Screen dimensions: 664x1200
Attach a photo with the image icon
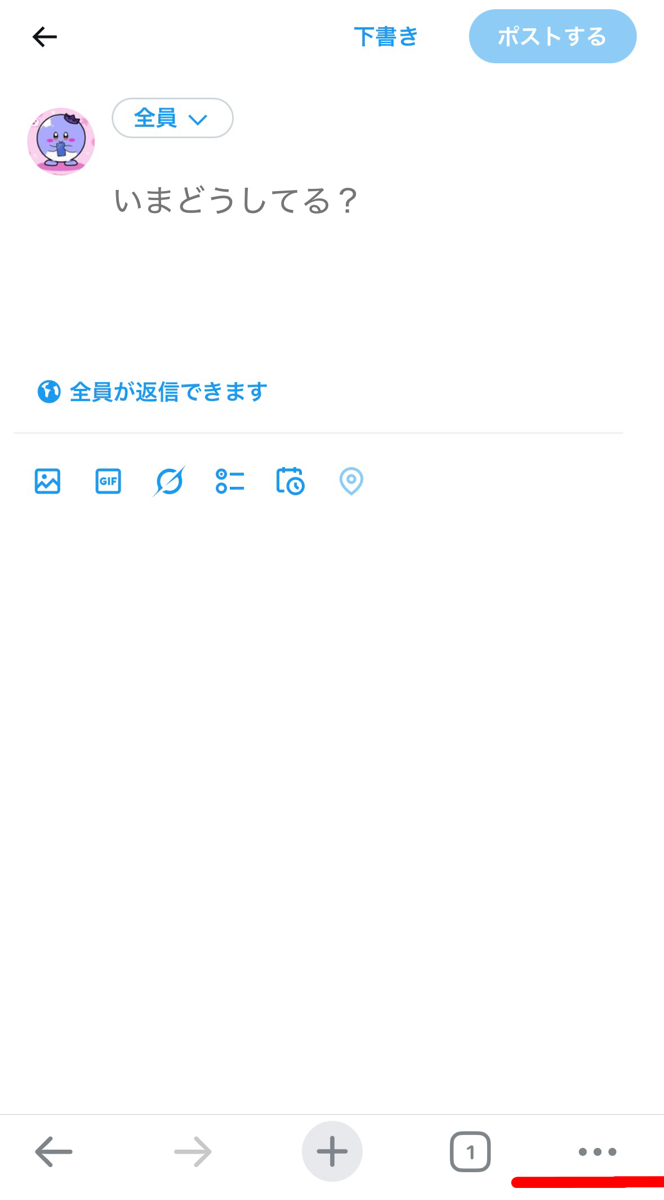48,481
